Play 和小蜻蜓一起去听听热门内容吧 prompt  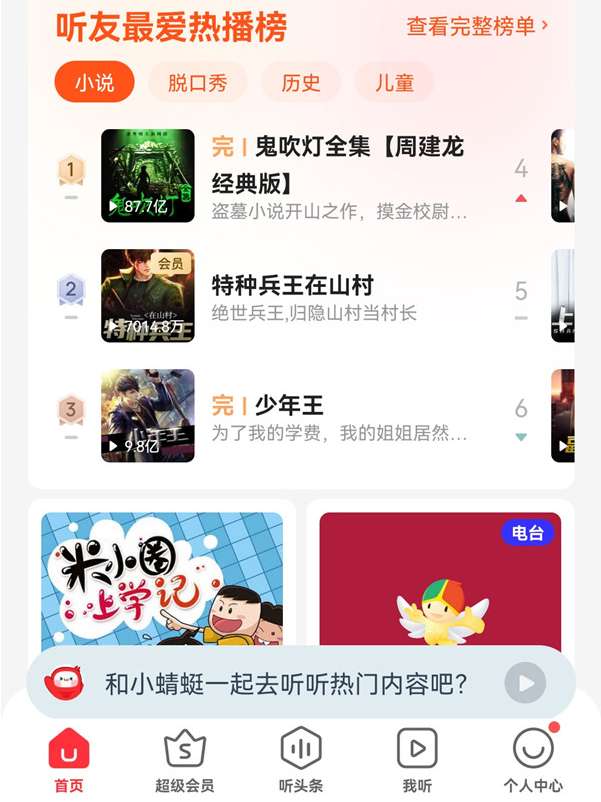click(x=525, y=684)
